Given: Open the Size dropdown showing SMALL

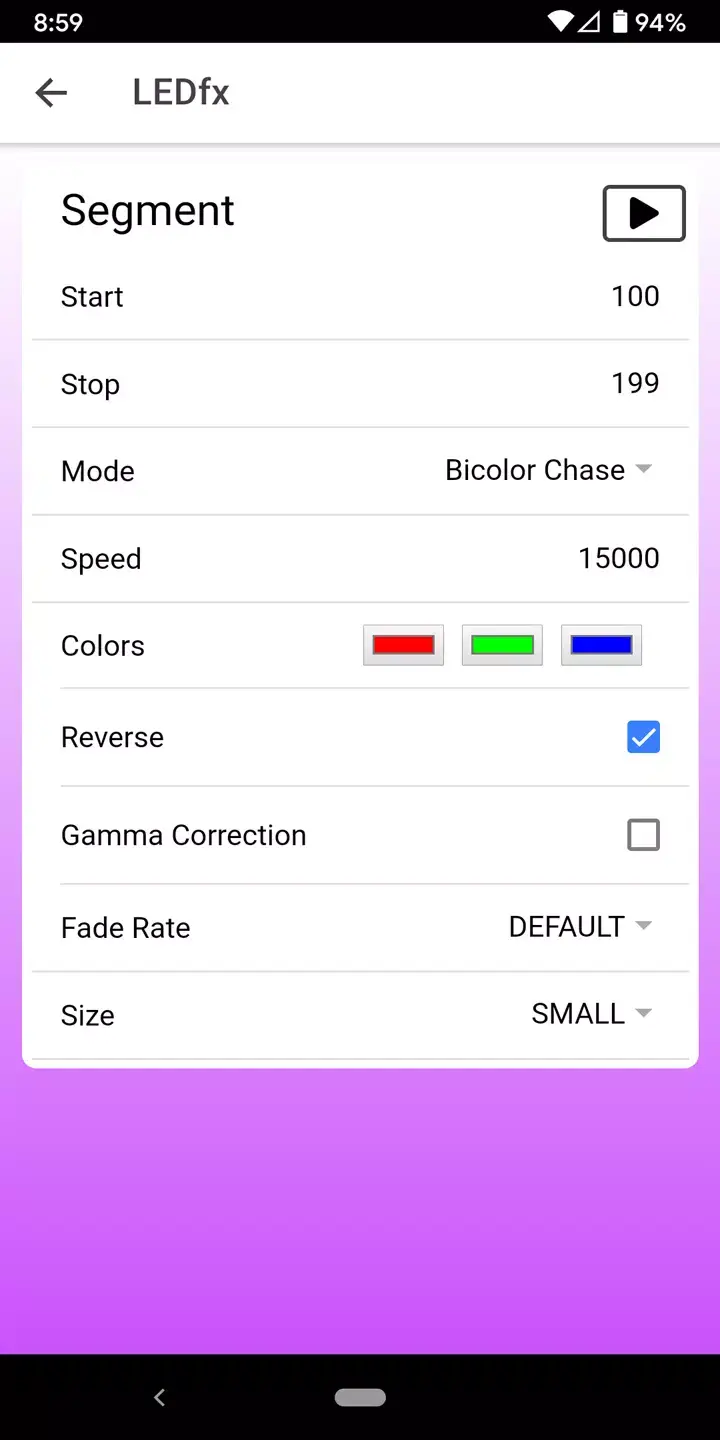Looking at the screenshot, I should 590,1014.
